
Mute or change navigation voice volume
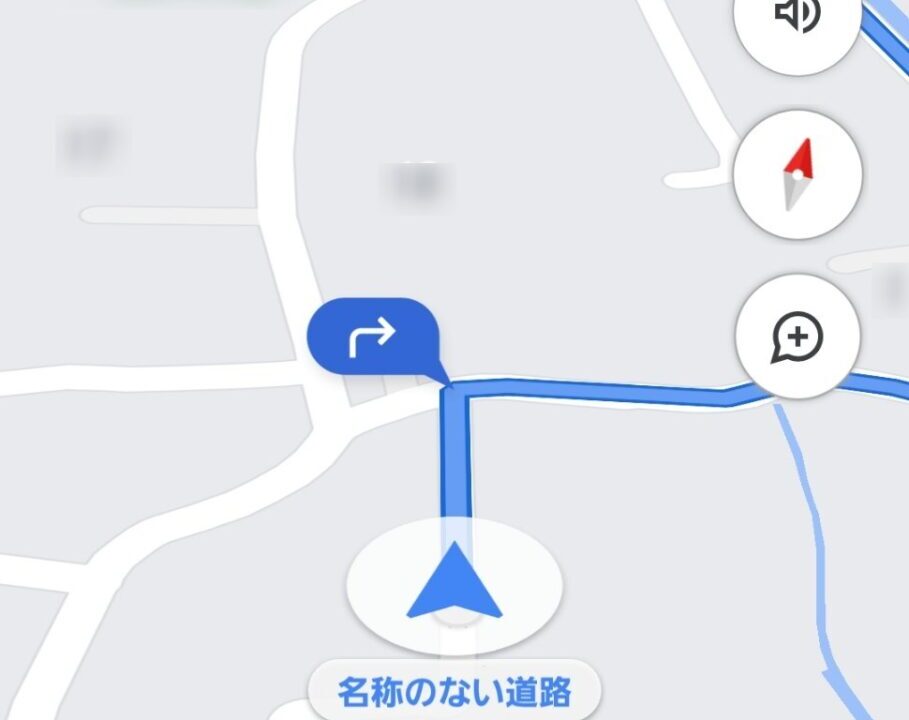[x=797, y=18]
